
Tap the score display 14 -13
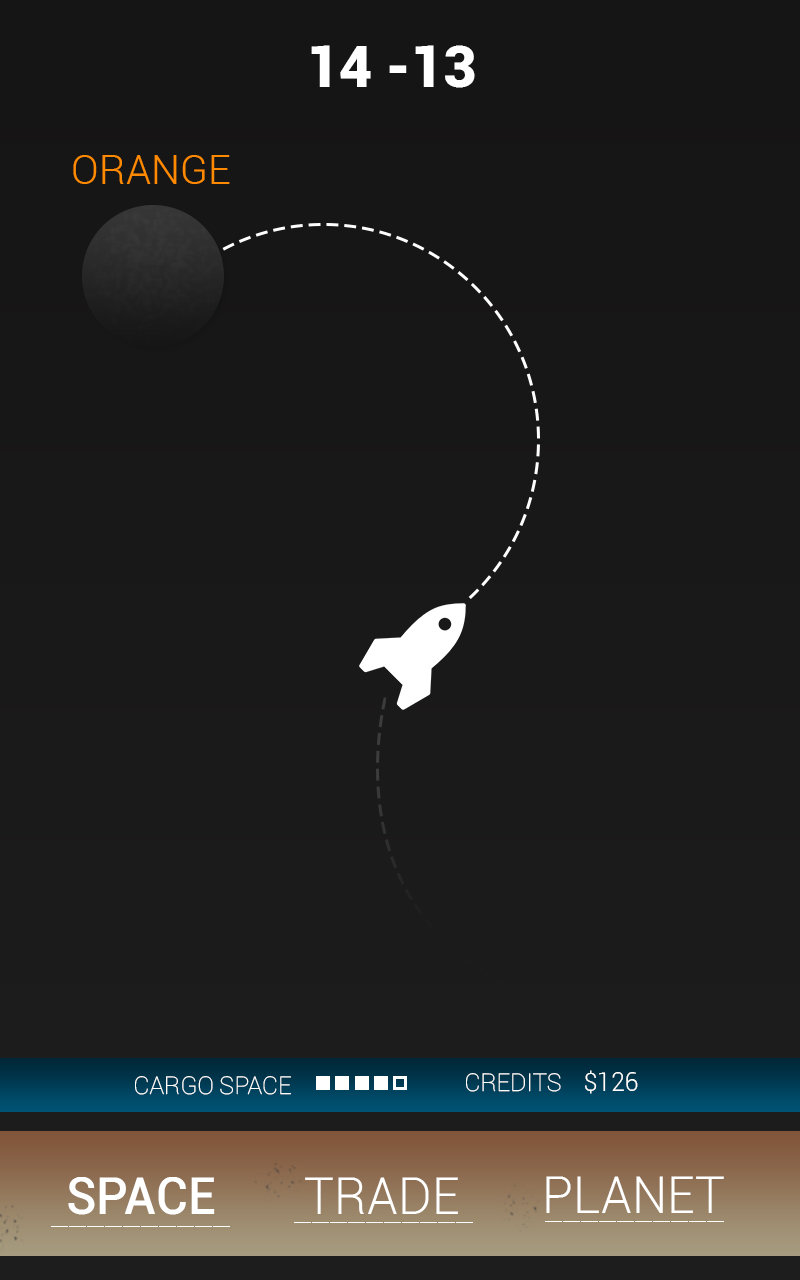click(393, 67)
